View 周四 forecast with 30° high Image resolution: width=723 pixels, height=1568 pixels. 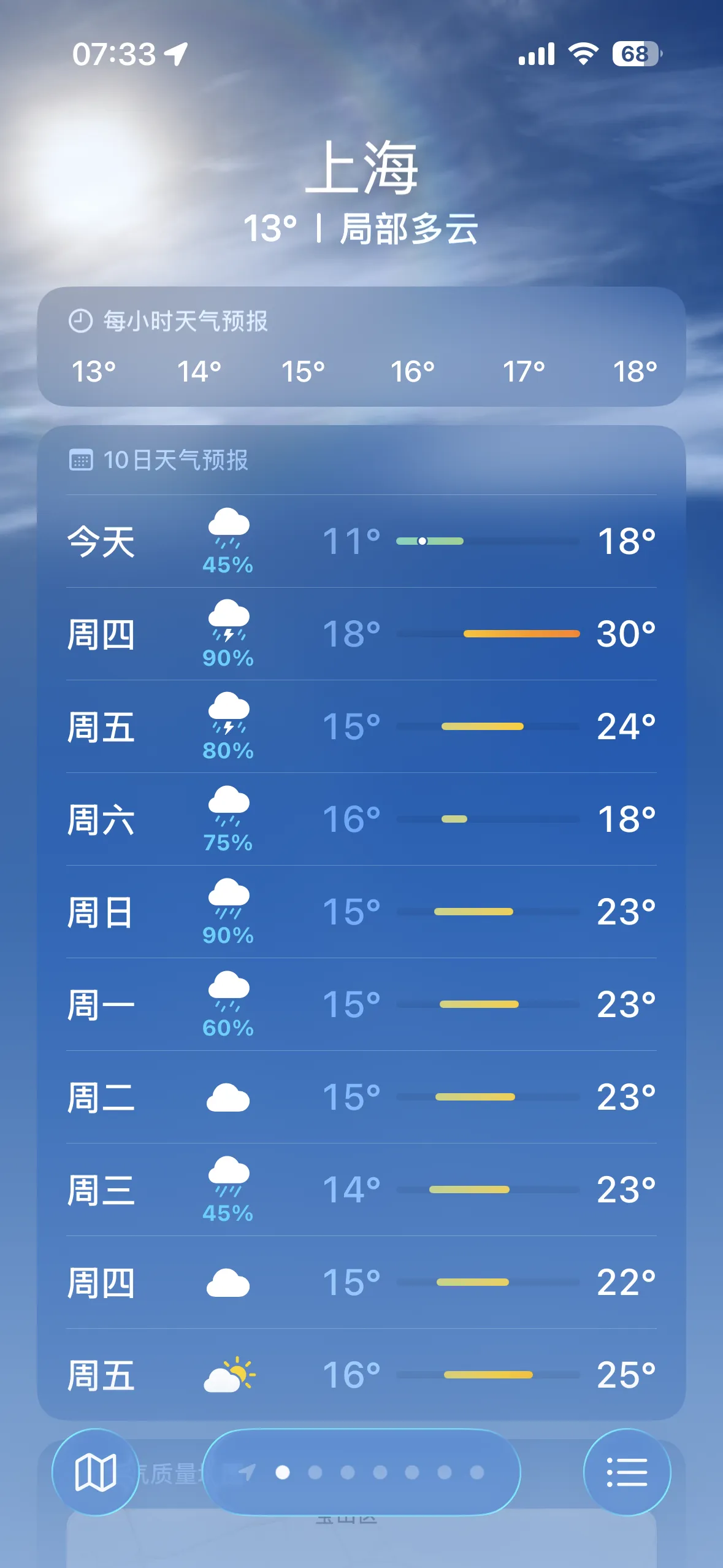point(361,634)
